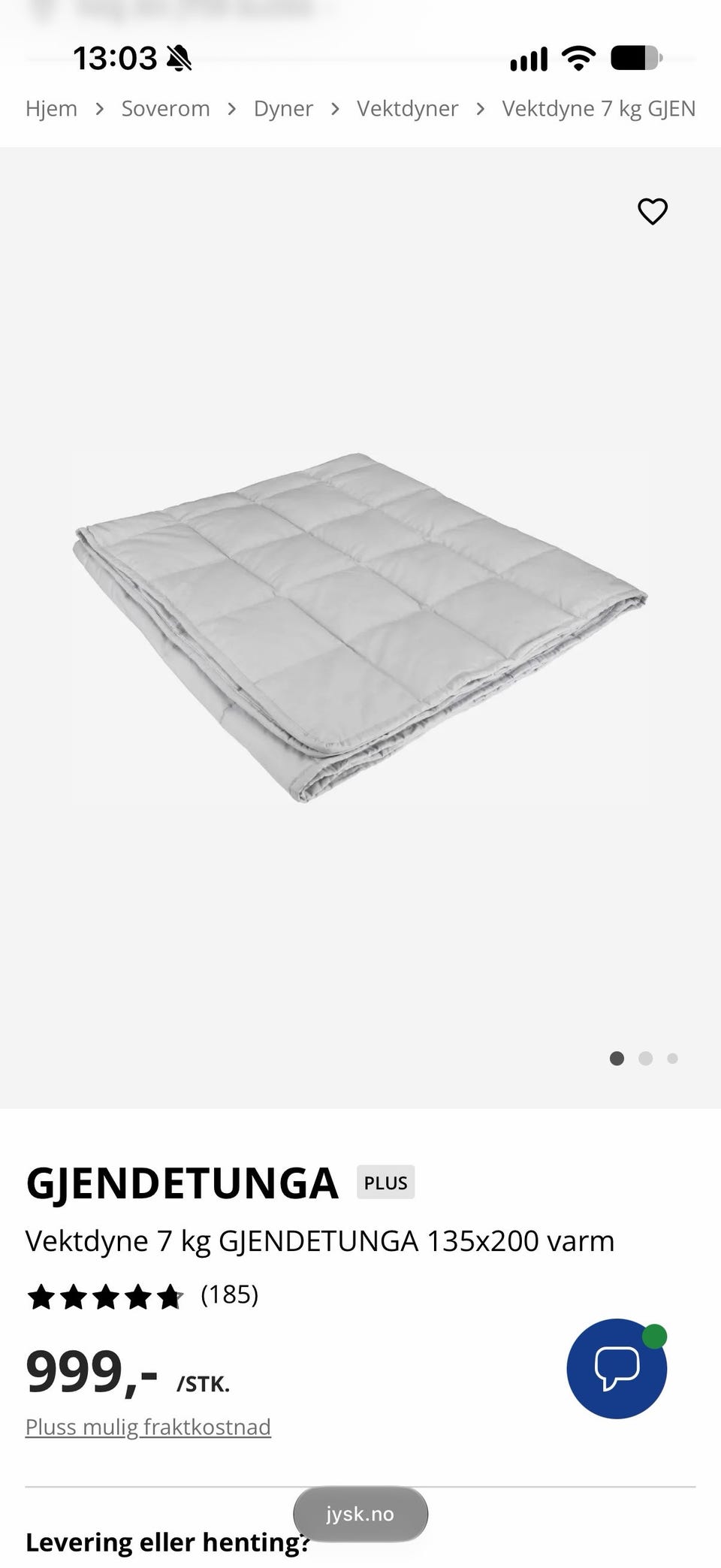Viewport: 721px width, 1568px height.
Task: Add GJENDETUNGA to favorites with the heart
Action: [652, 211]
